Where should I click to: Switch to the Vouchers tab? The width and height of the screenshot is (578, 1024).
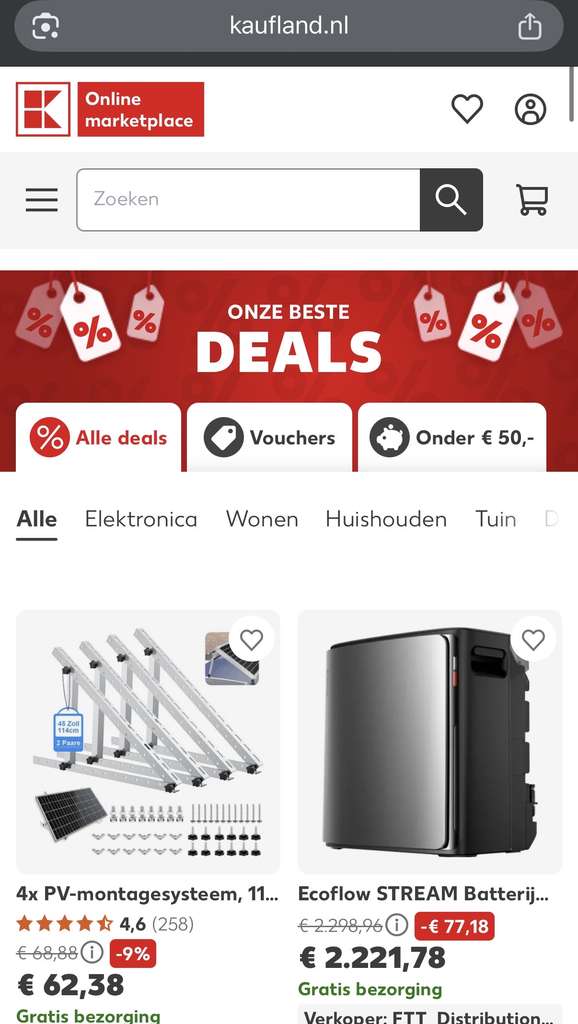[269, 438]
